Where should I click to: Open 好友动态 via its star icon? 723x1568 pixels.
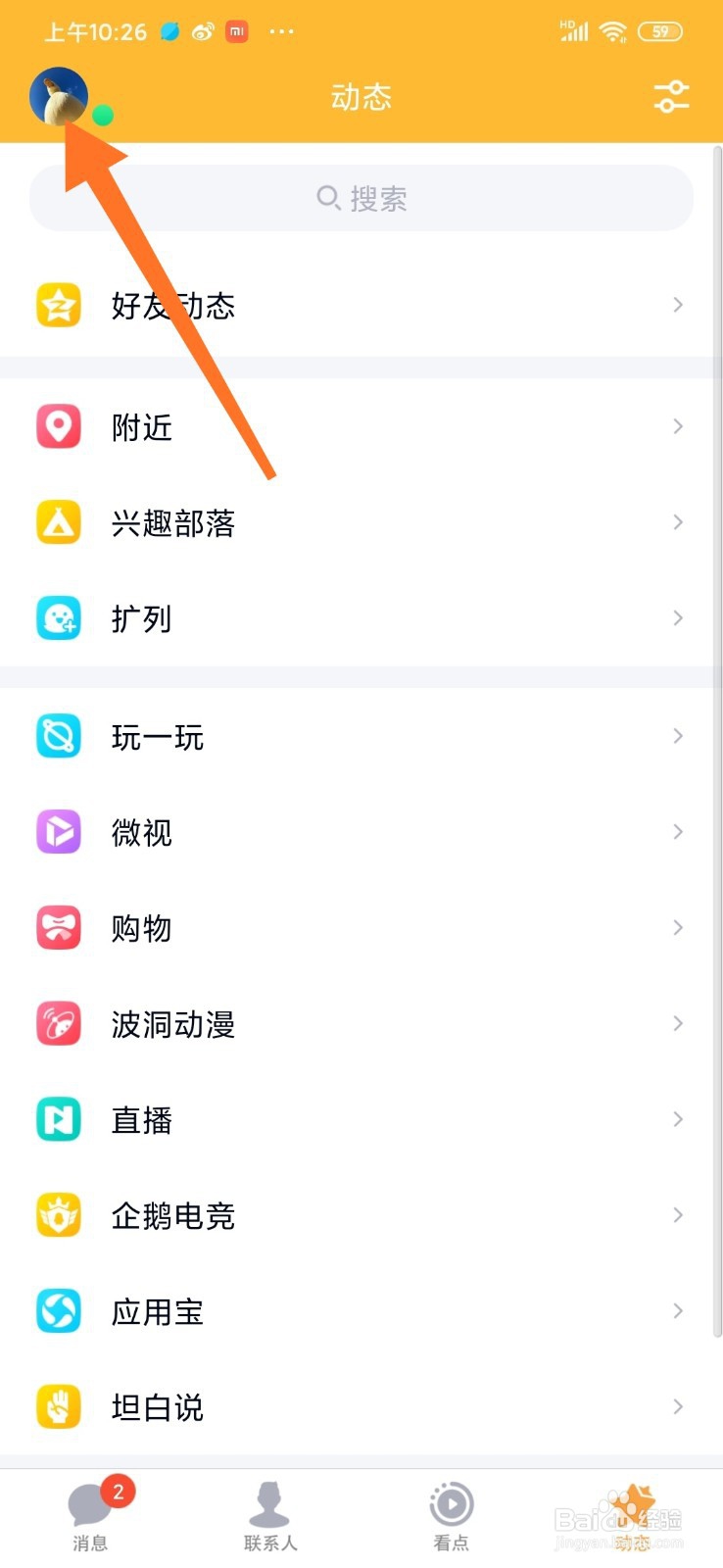click(x=59, y=305)
